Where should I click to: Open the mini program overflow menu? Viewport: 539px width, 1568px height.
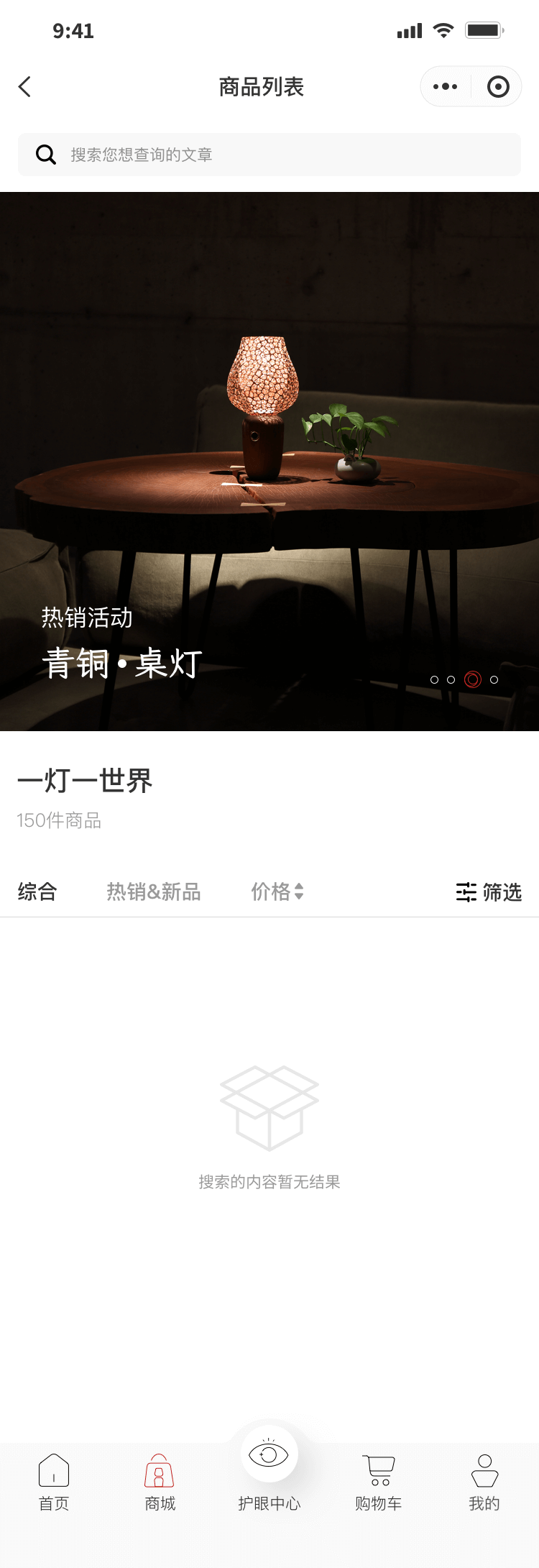pyautogui.click(x=446, y=87)
